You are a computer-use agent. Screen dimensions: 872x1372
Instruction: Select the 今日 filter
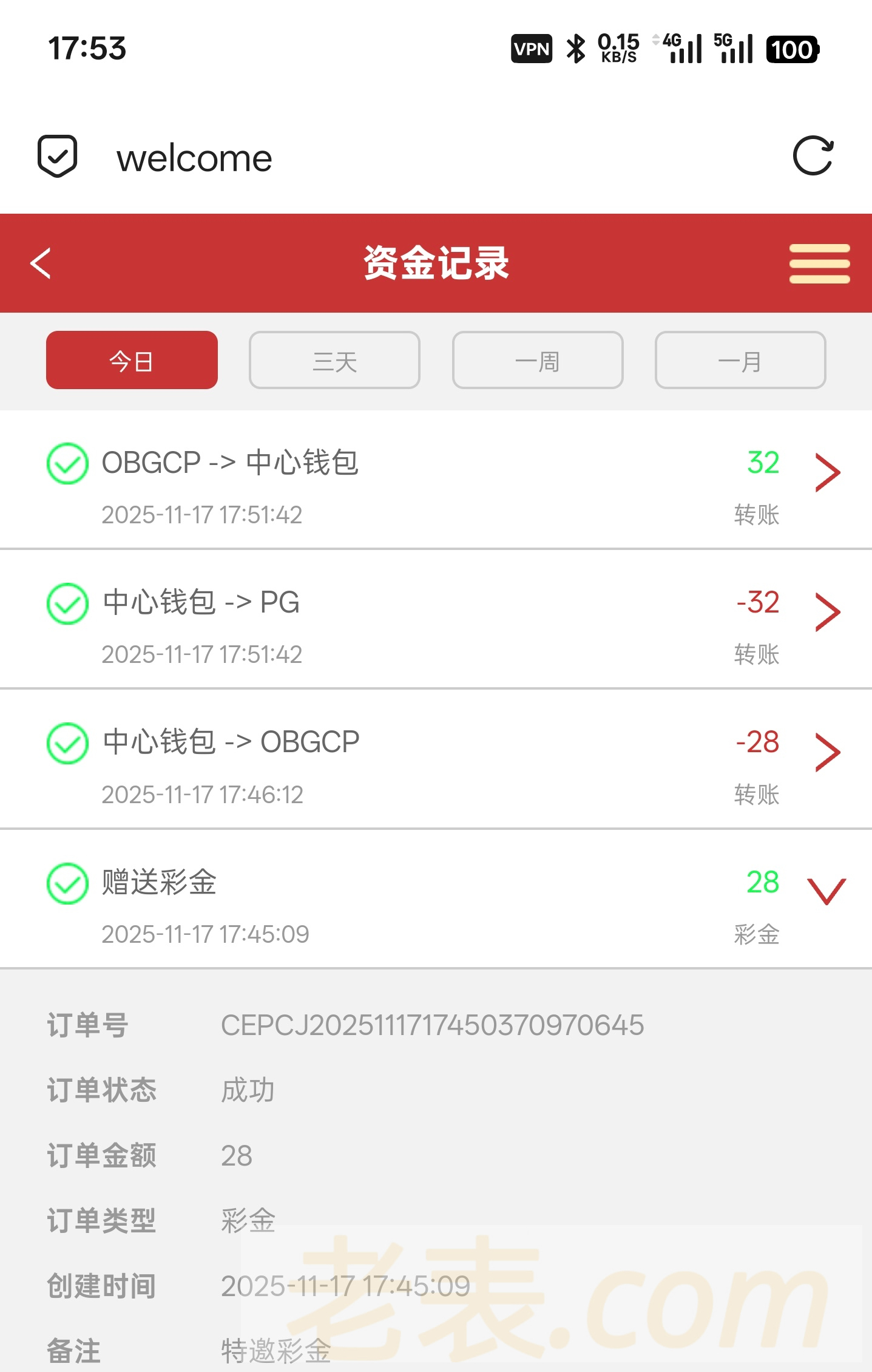pos(132,361)
